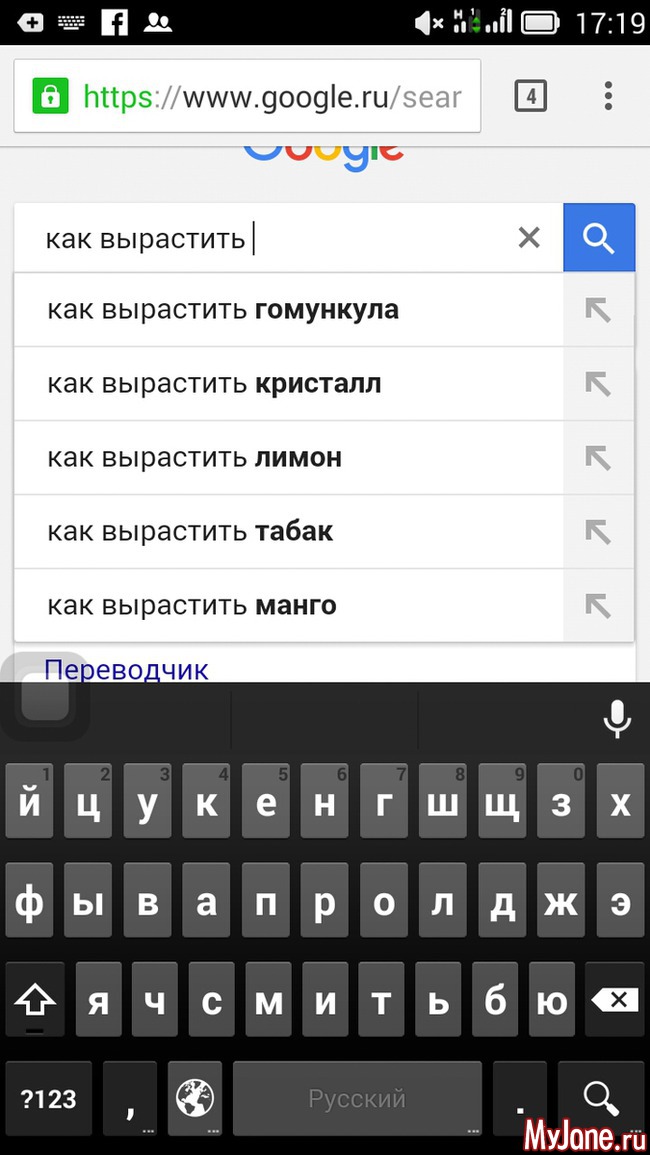Tap the arrow icon next to "лимон"
Viewport: 650px width, 1155px height.
598,458
